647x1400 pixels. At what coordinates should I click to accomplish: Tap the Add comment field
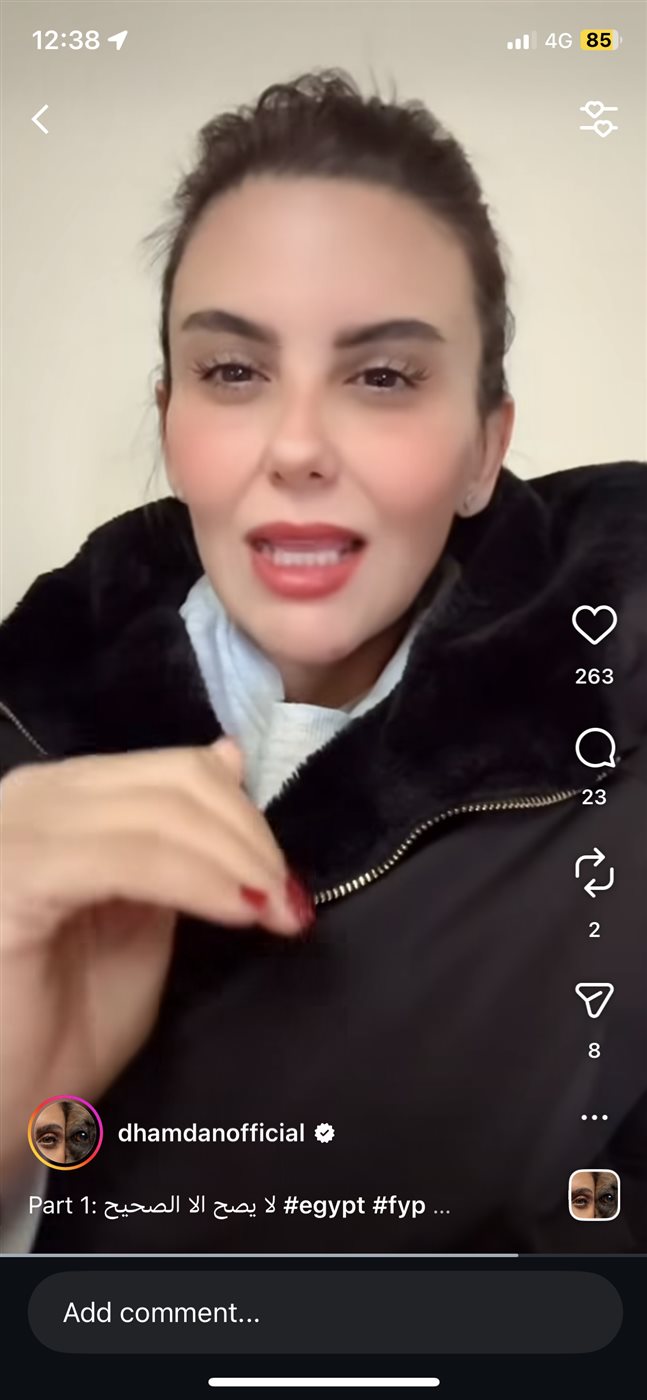click(x=324, y=1313)
